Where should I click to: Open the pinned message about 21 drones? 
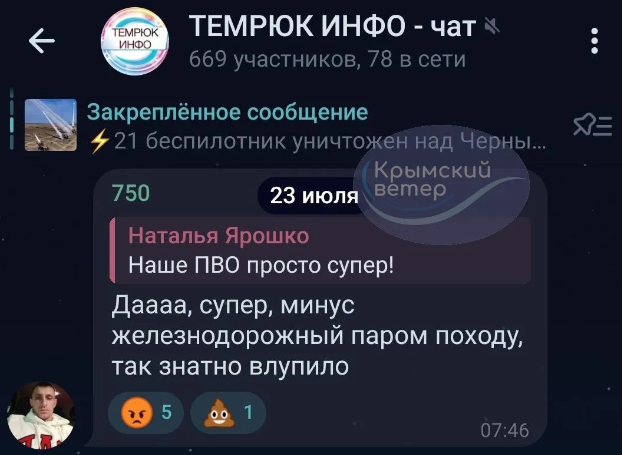pyautogui.click(x=300, y=125)
